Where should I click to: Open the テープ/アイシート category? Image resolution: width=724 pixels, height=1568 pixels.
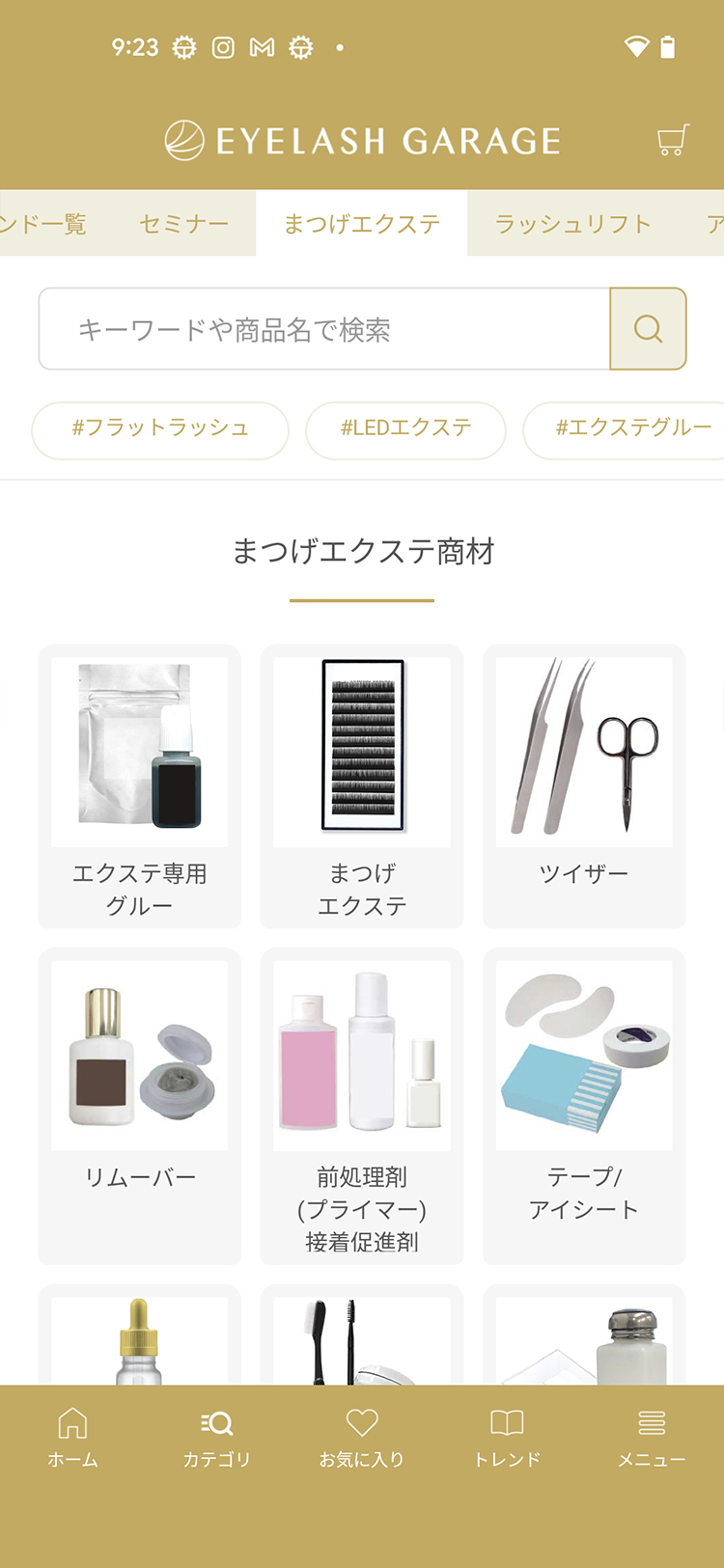point(584,1105)
